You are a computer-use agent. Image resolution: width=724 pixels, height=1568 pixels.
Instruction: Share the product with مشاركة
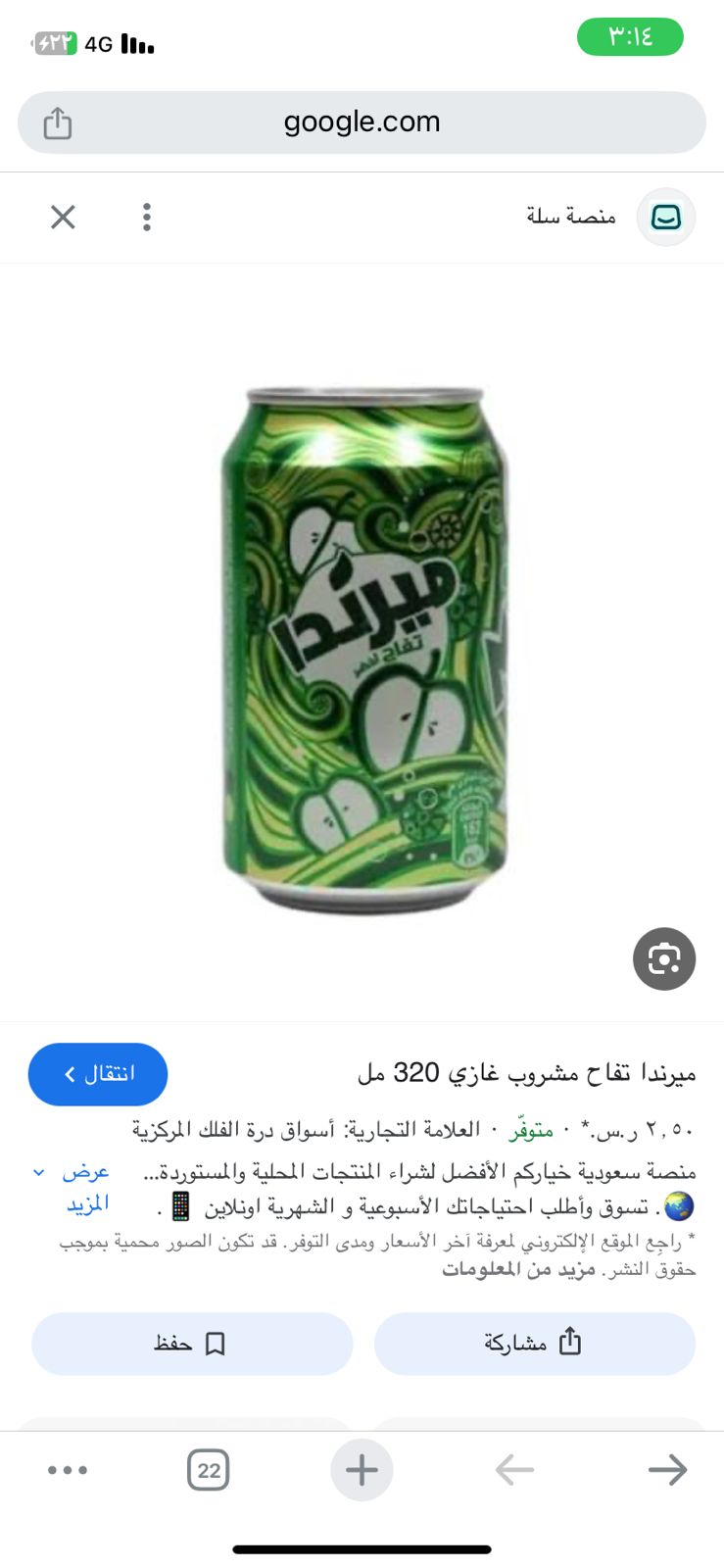[x=534, y=1344]
